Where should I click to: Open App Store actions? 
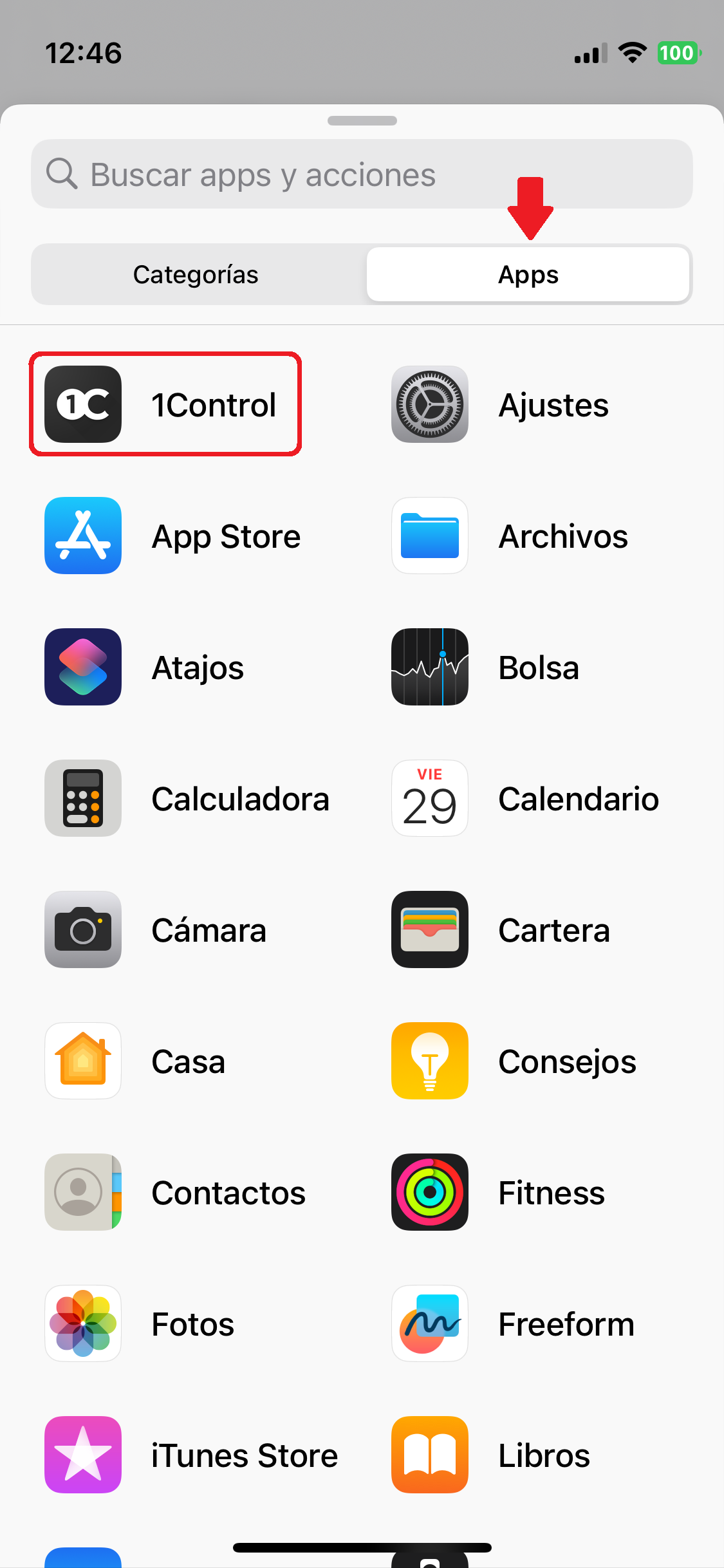pos(172,536)
